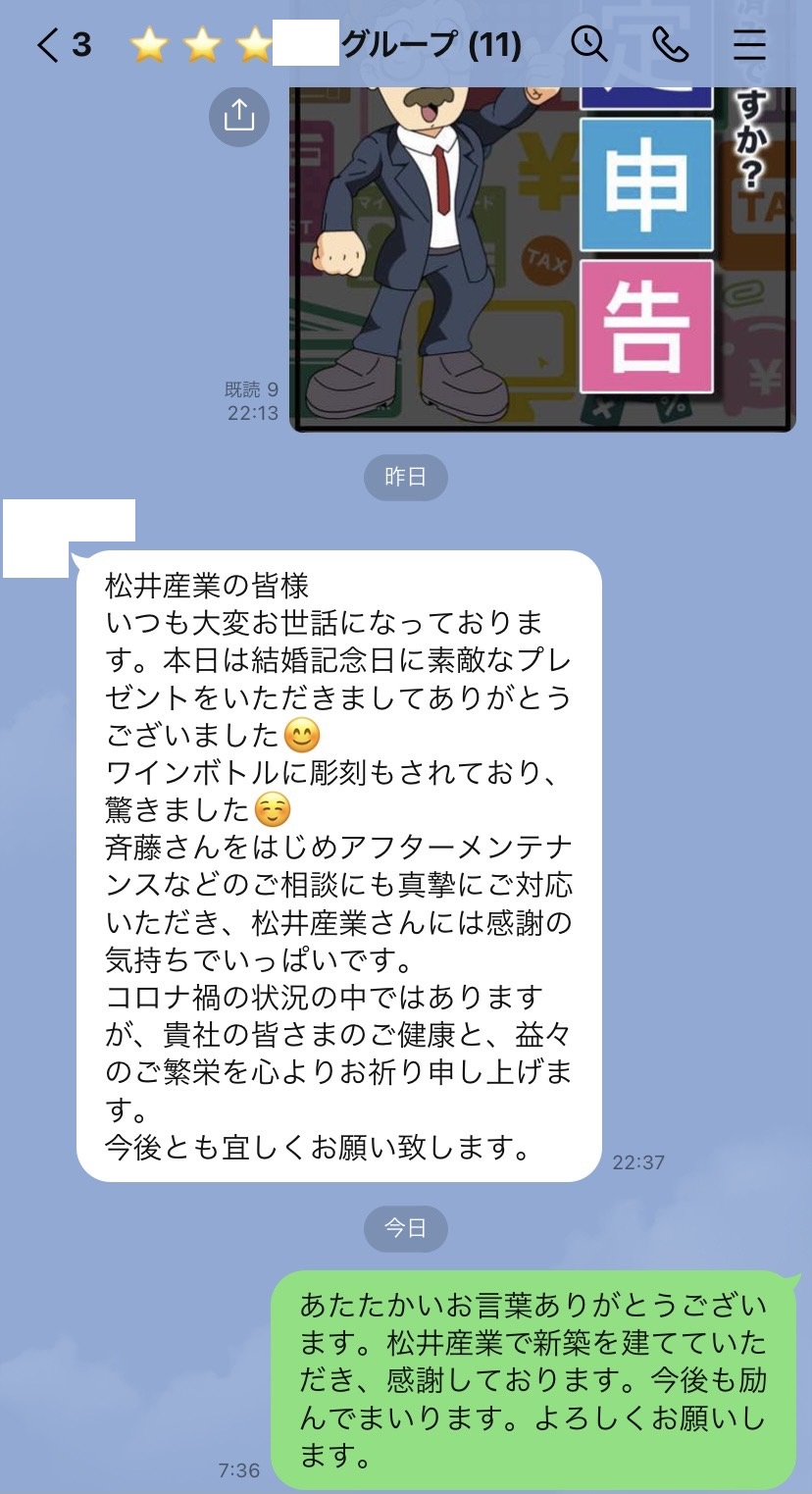The height and width of the screenshot is (1494, 812).
Task: Tap the share icon on the image message
Action: 238,116
